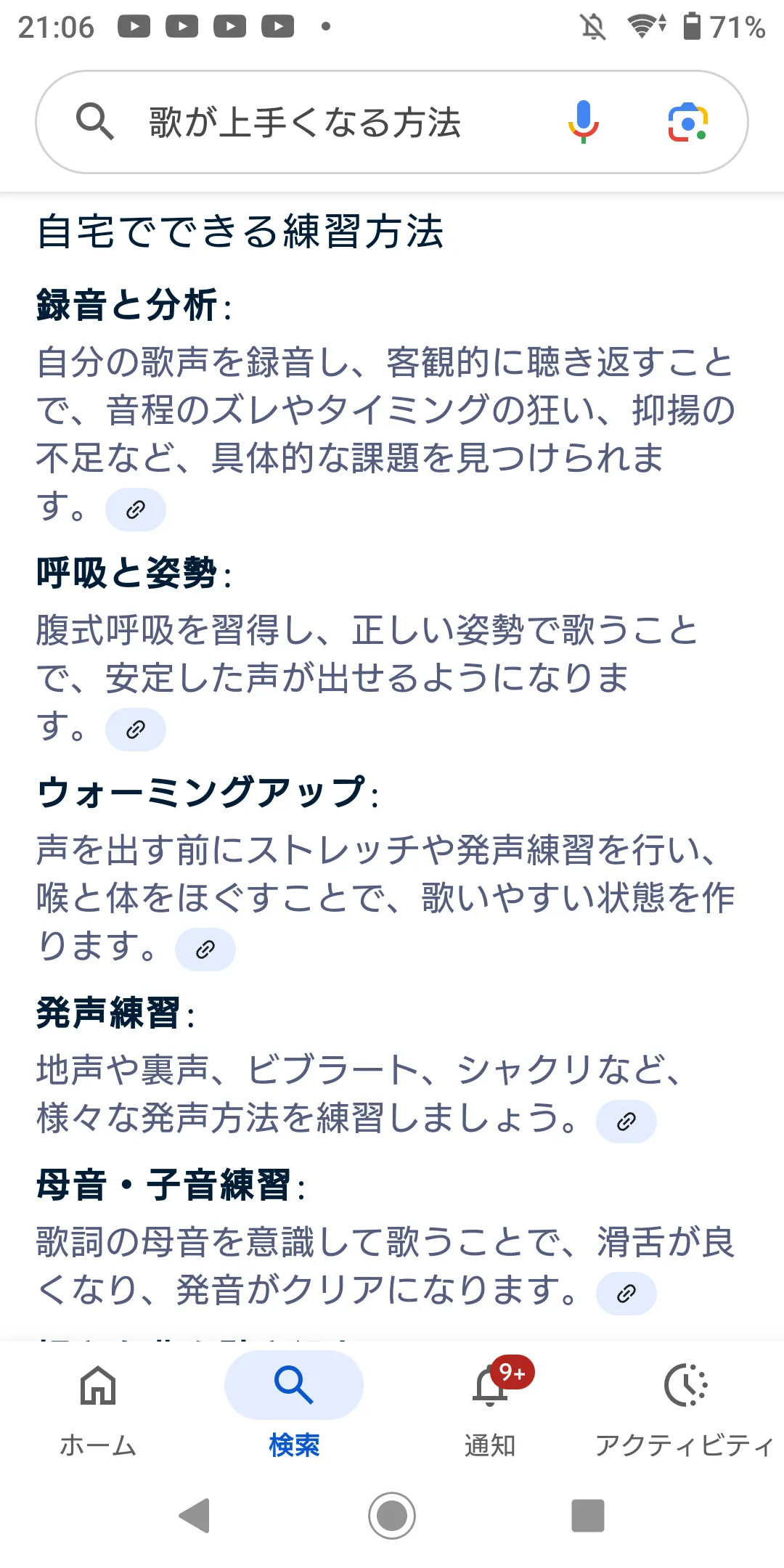Open source link for 母音・子音練習
The height and width of the screenshot is (1568, 784).
pos(626,1294)
